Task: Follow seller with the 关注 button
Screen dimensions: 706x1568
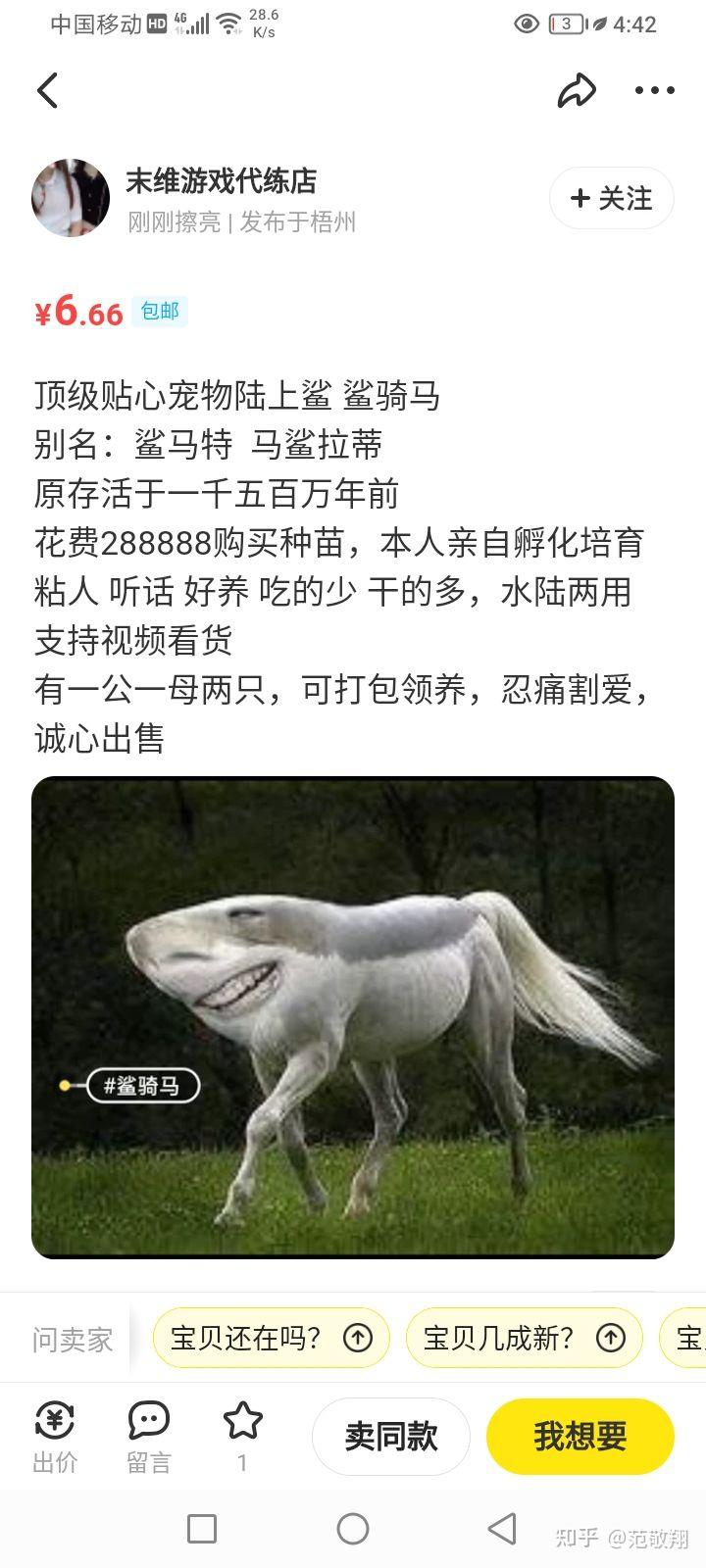Action: [611, 199]
